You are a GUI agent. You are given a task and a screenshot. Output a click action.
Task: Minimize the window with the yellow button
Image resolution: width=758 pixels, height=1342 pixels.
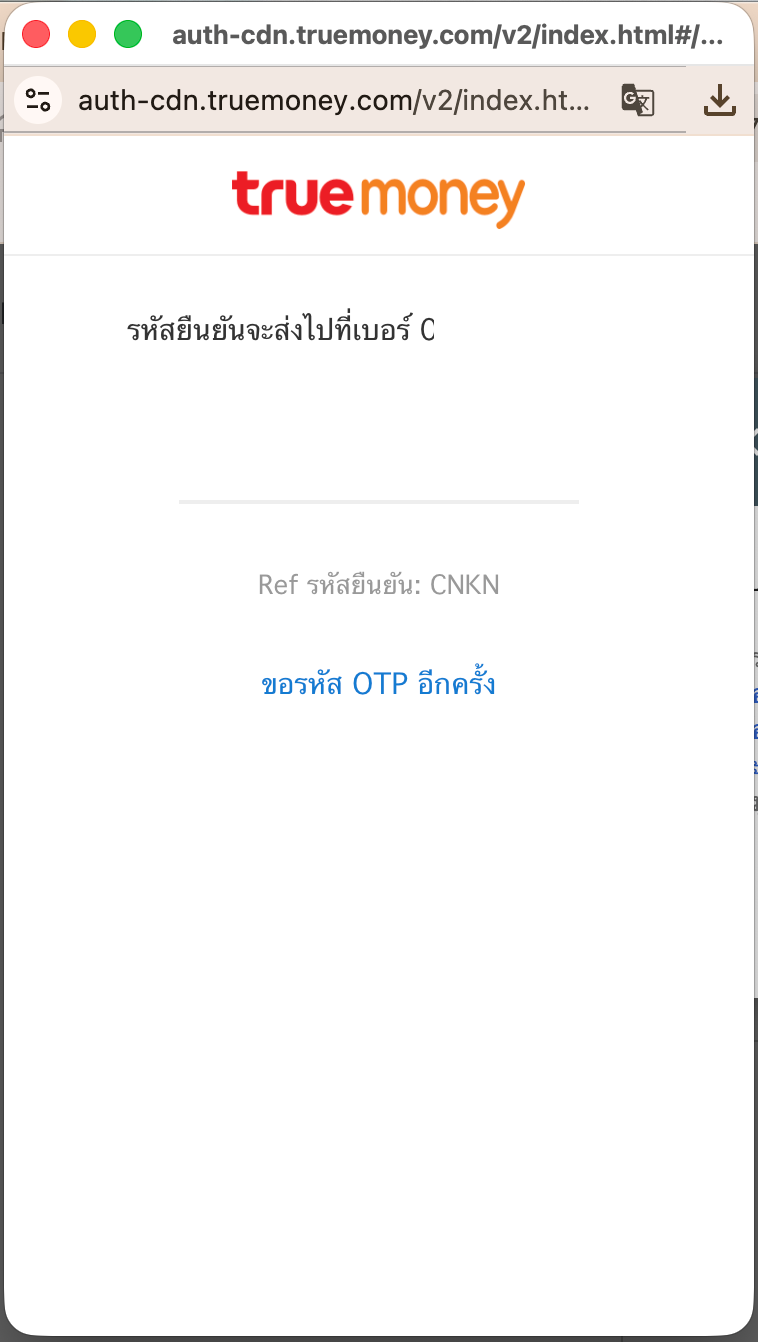pyautogui.click(x=82, y=35)
